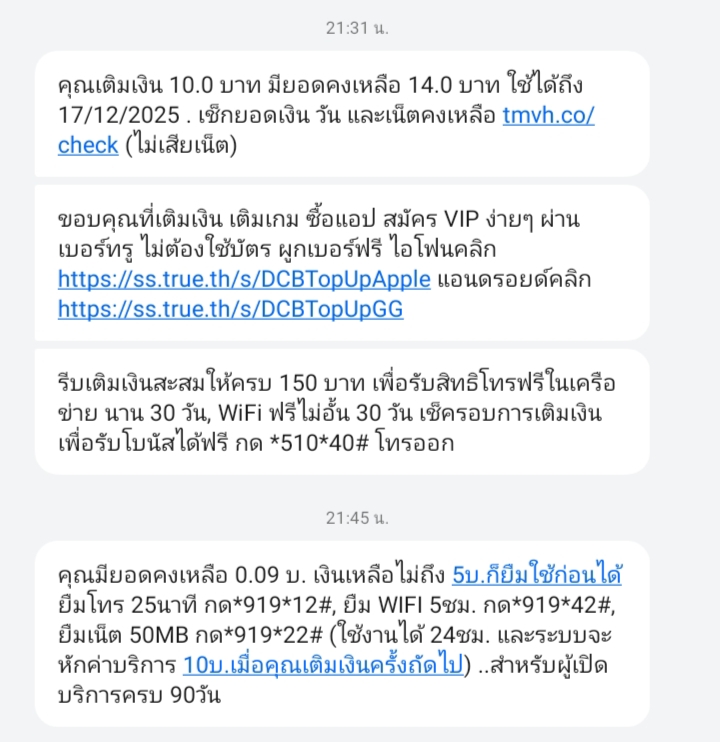Image resolution: width=720 pixels, height=742 pixels.
Task: Tap the underlined 5บ.ก็ยืมใช้ก่อนได้ text
Action: coord(536,574)
